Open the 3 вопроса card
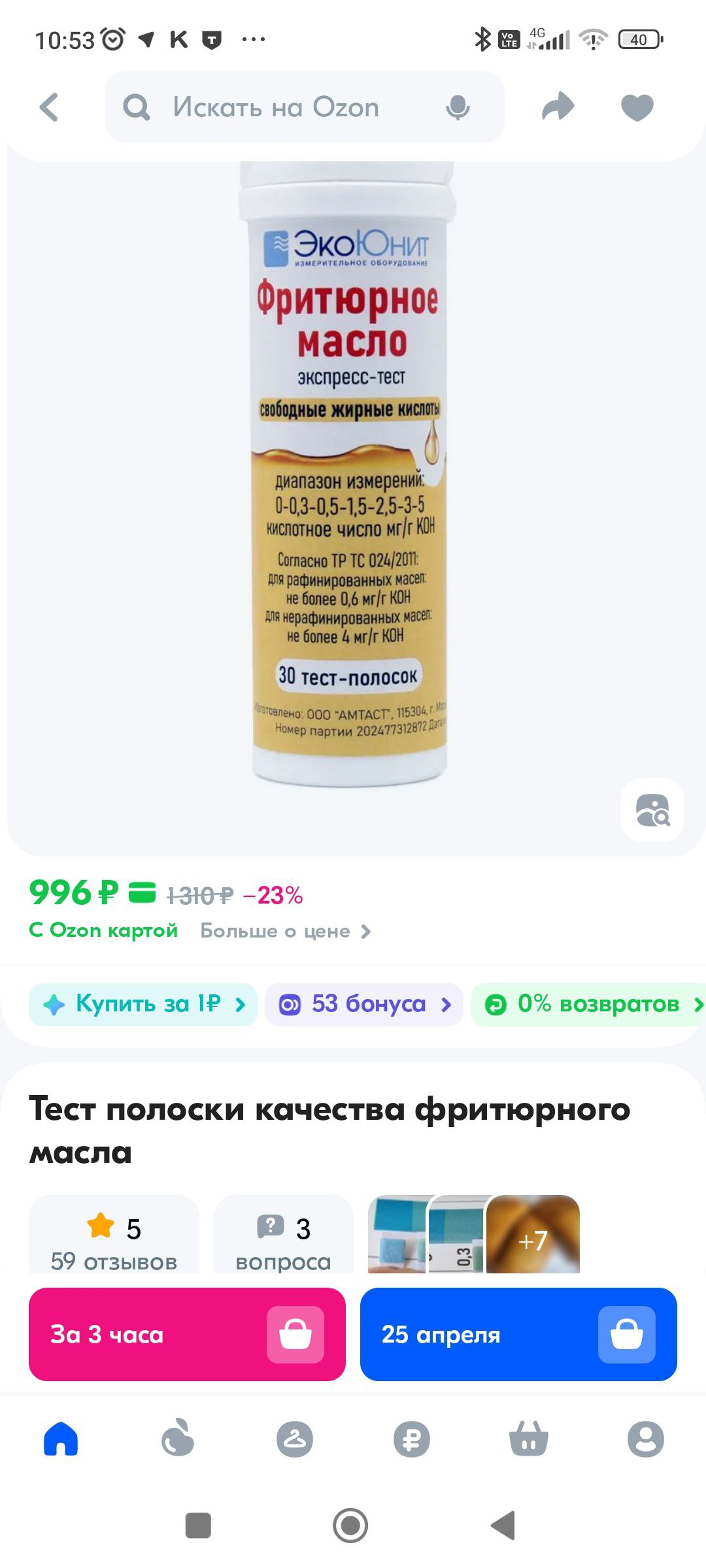 [284, 1234]
